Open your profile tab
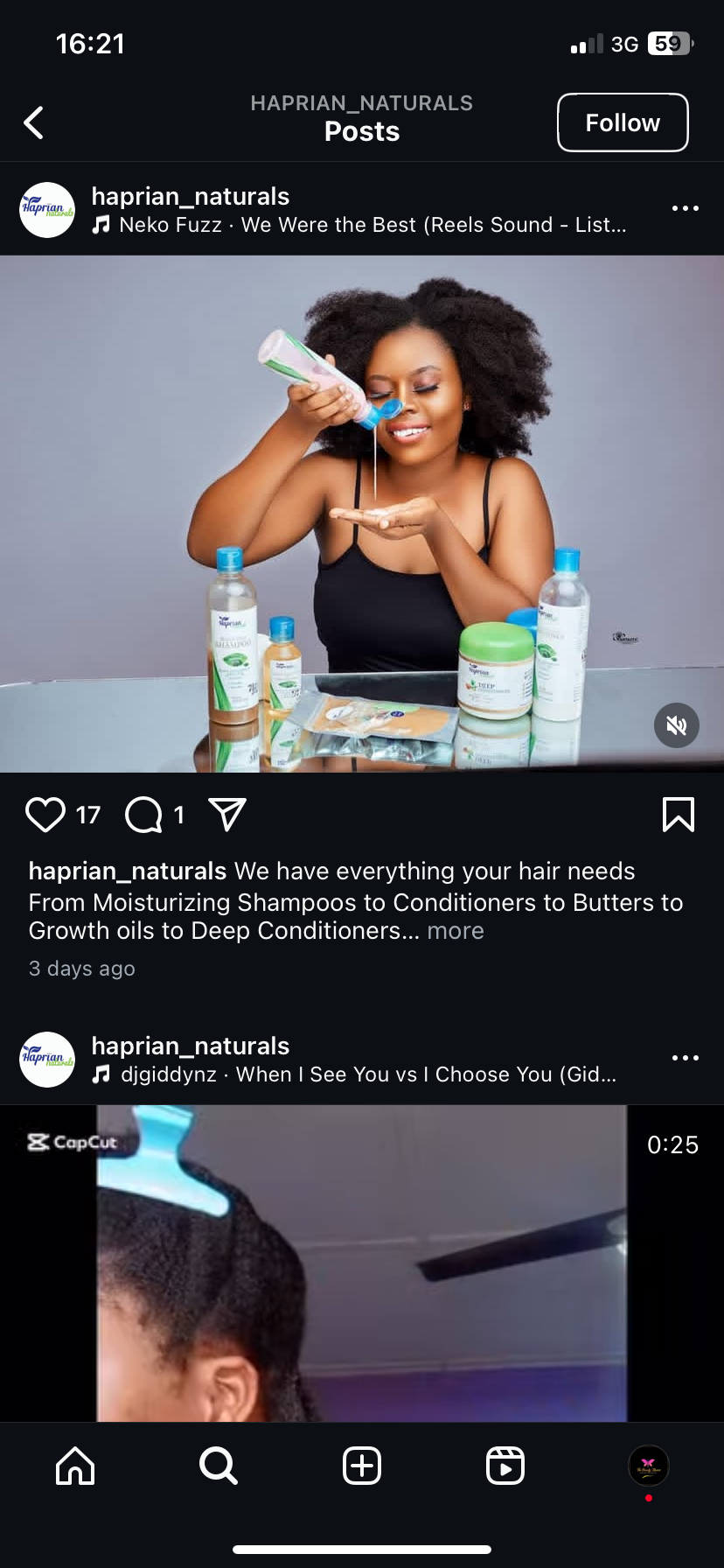 tap(648, 1466)
